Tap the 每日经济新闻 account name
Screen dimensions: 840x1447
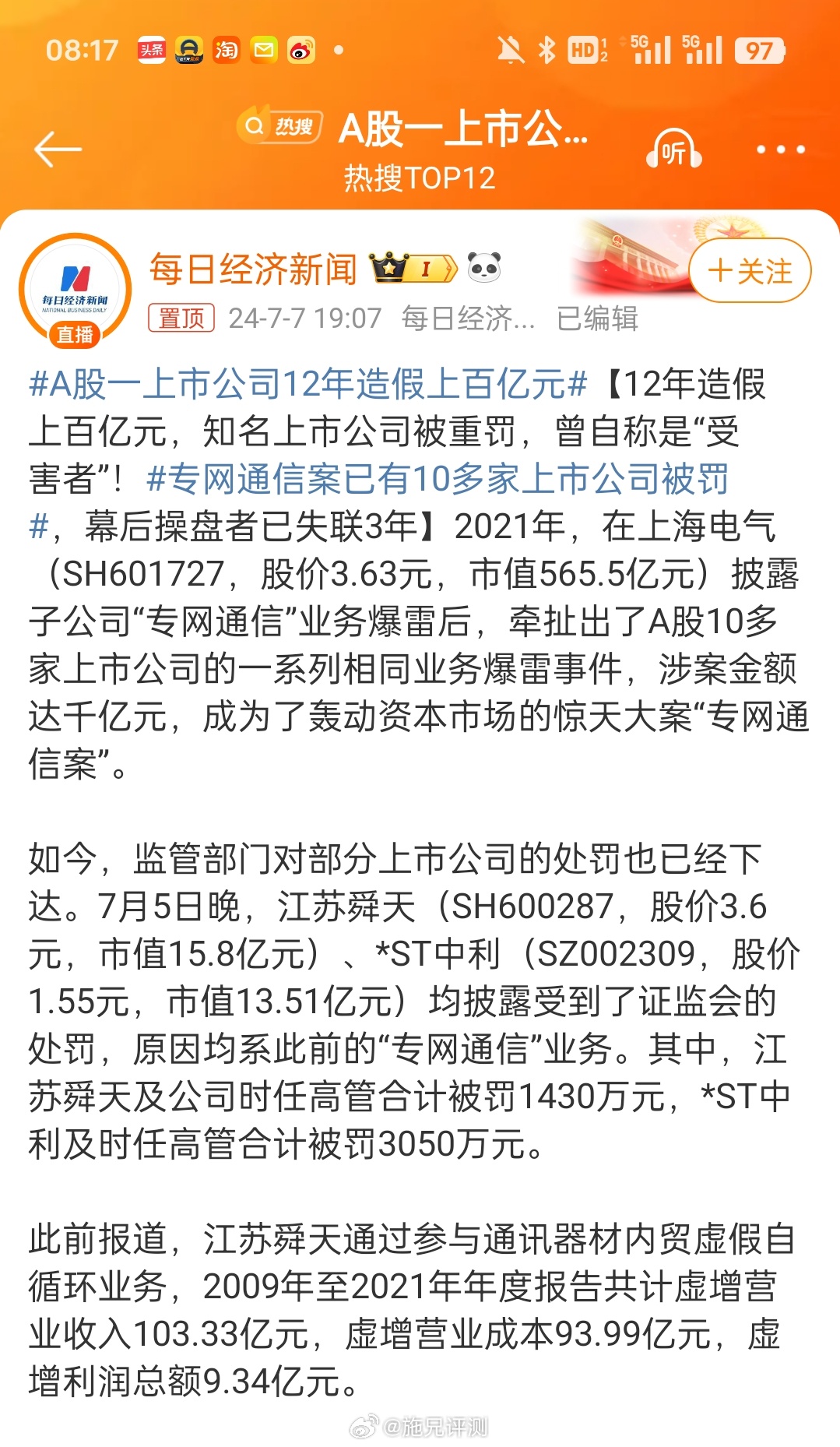click(x=252, y=269)
